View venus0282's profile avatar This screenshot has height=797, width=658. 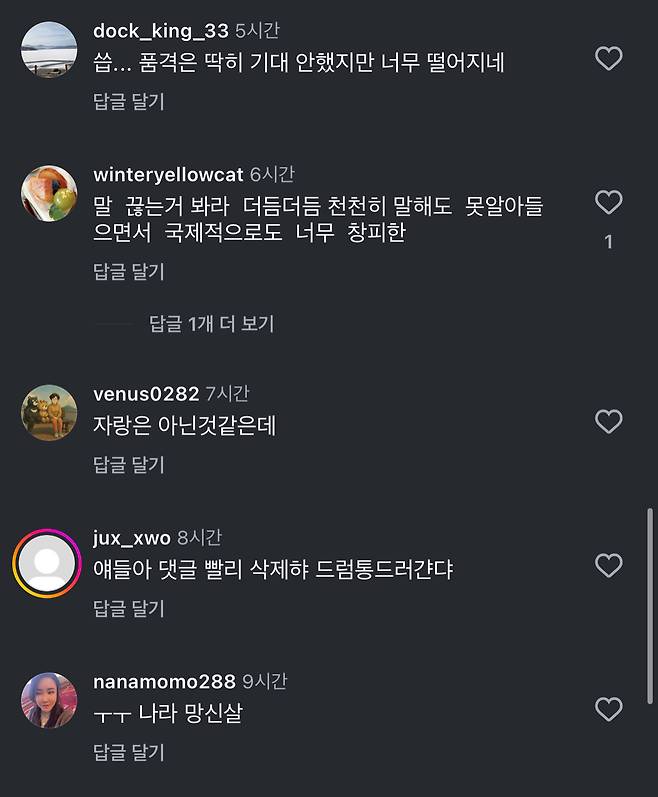(49, 412)
